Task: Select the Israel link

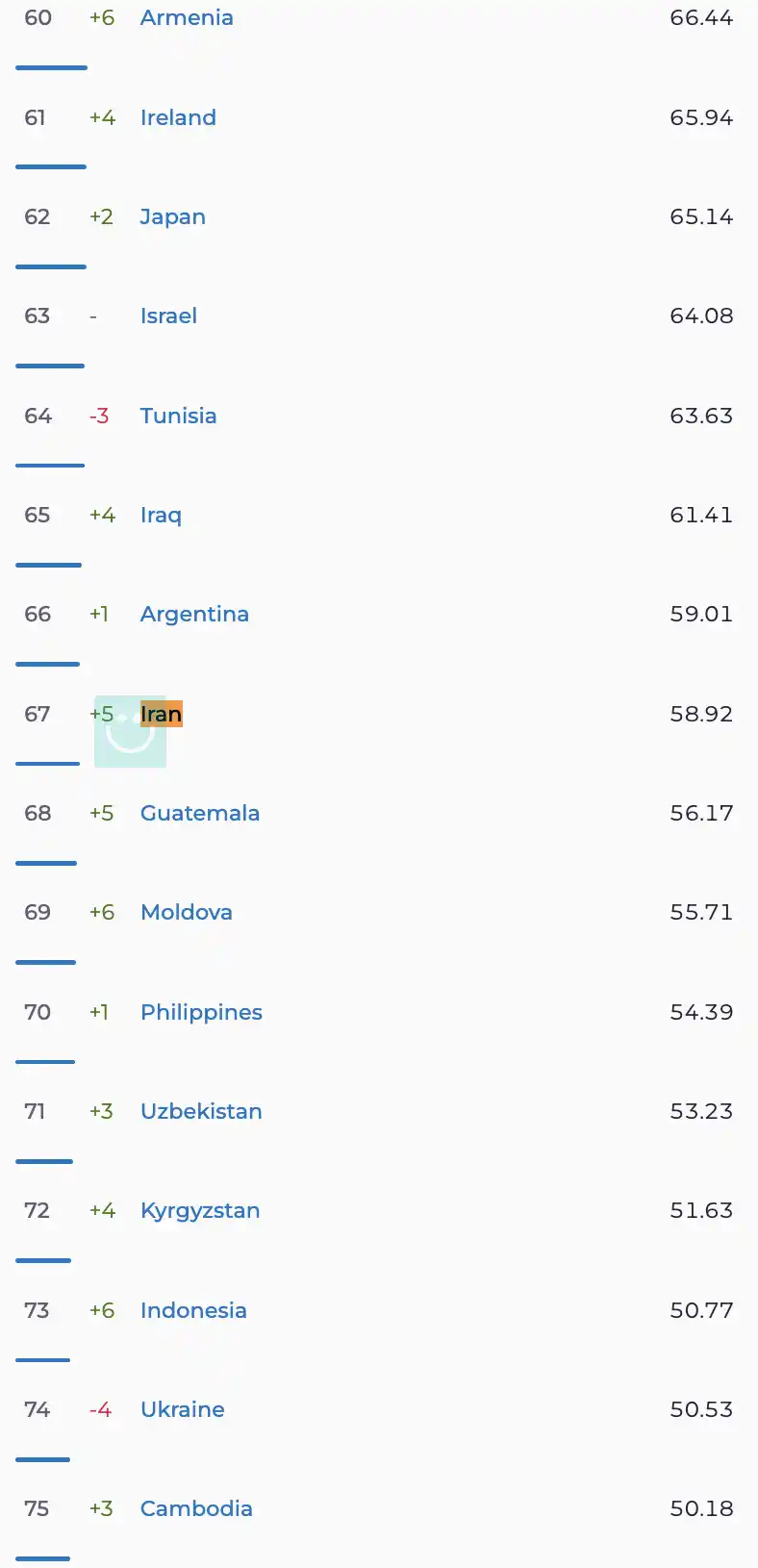Action: pos(168,316)
